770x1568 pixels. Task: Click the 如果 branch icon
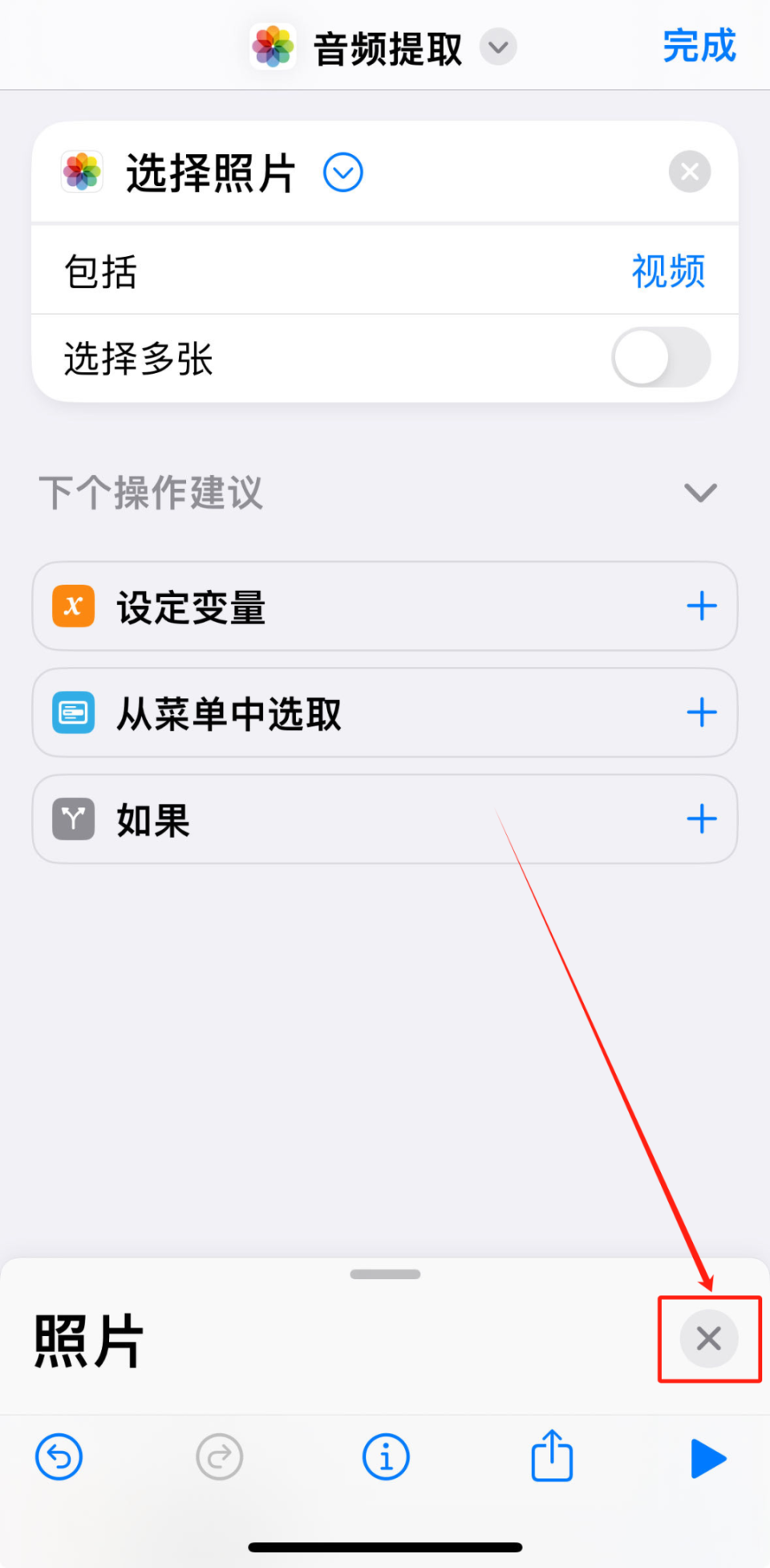pos(72,819)
